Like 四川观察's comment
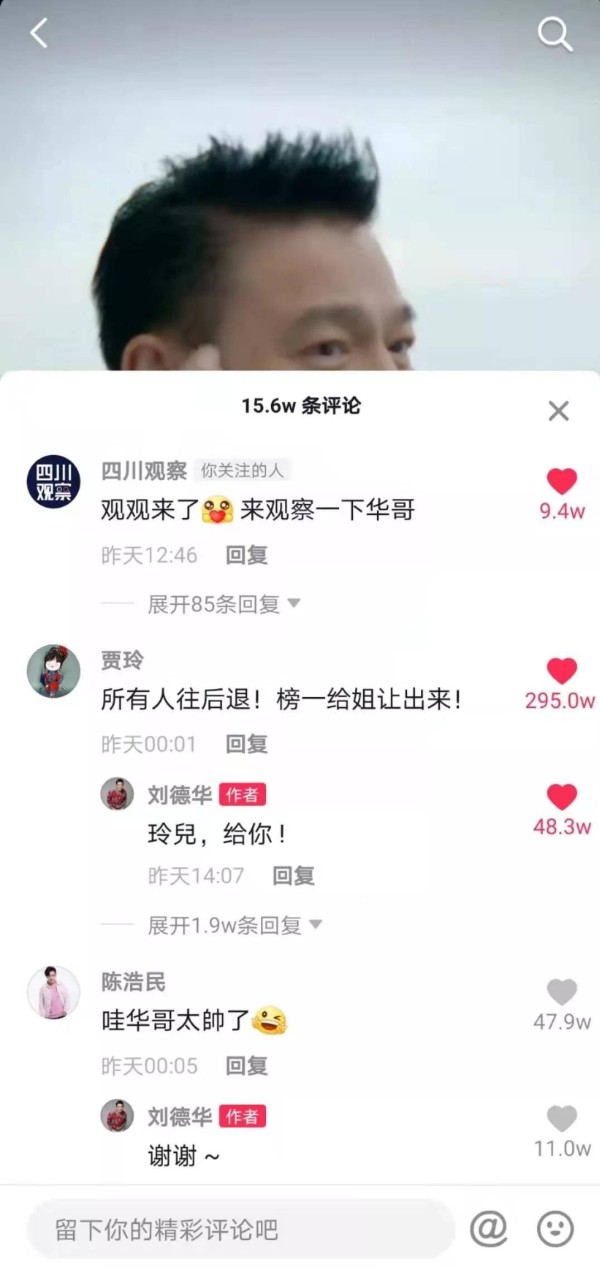This screenshot has width=600, height=1269. click(562, 481)
